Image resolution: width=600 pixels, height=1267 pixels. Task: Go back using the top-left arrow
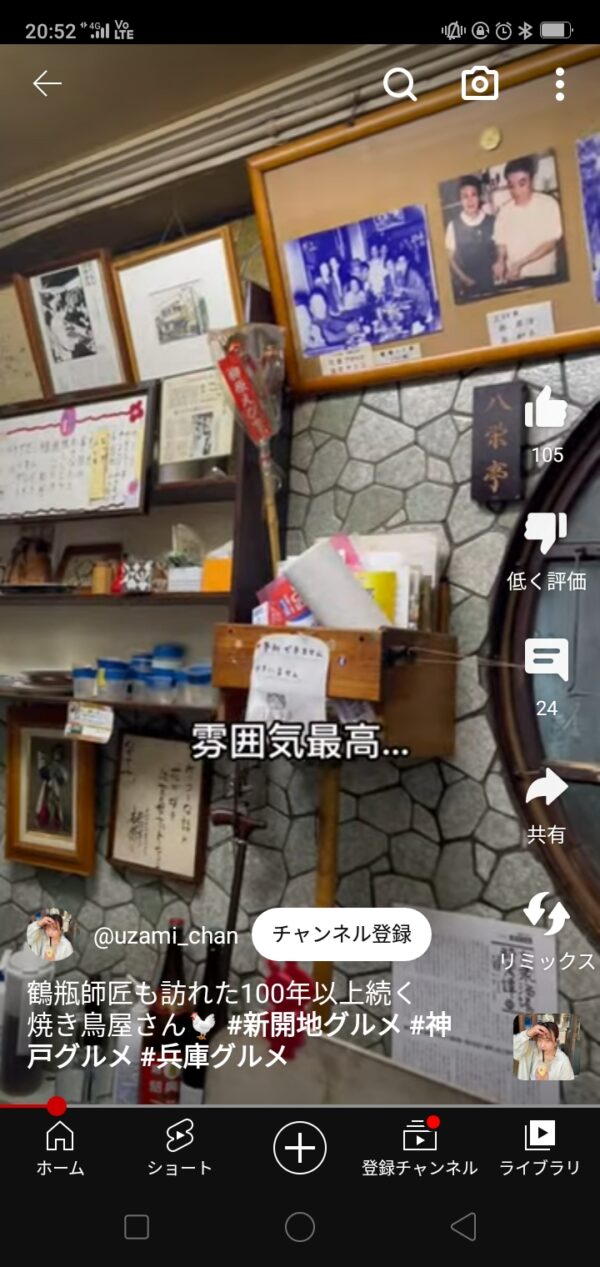tap(47, 84)
